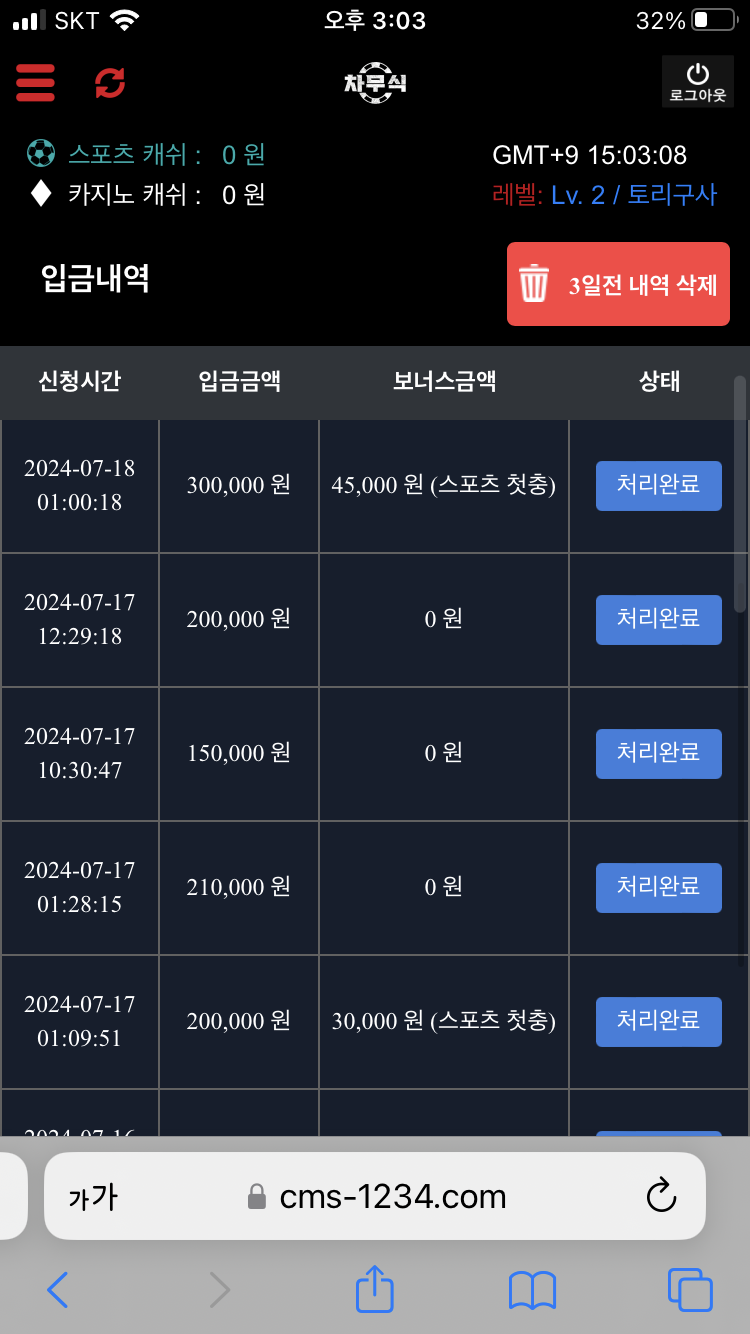The height and width of the screenshot is (1334, 750).
Task: Tap 처리완료 for the 150,000 원 deposit
Action: pos(658,754)
